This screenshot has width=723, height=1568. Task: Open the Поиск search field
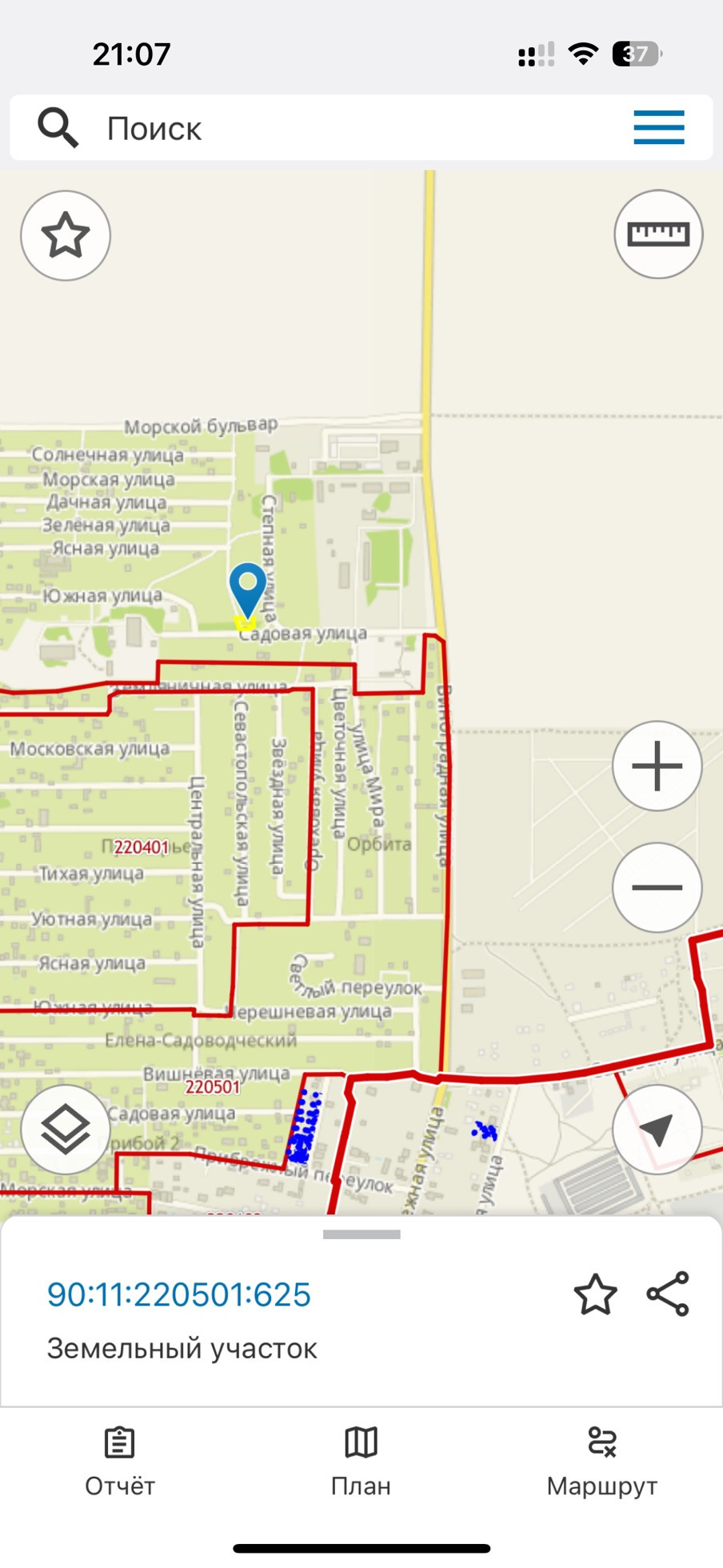click(320, 128)
